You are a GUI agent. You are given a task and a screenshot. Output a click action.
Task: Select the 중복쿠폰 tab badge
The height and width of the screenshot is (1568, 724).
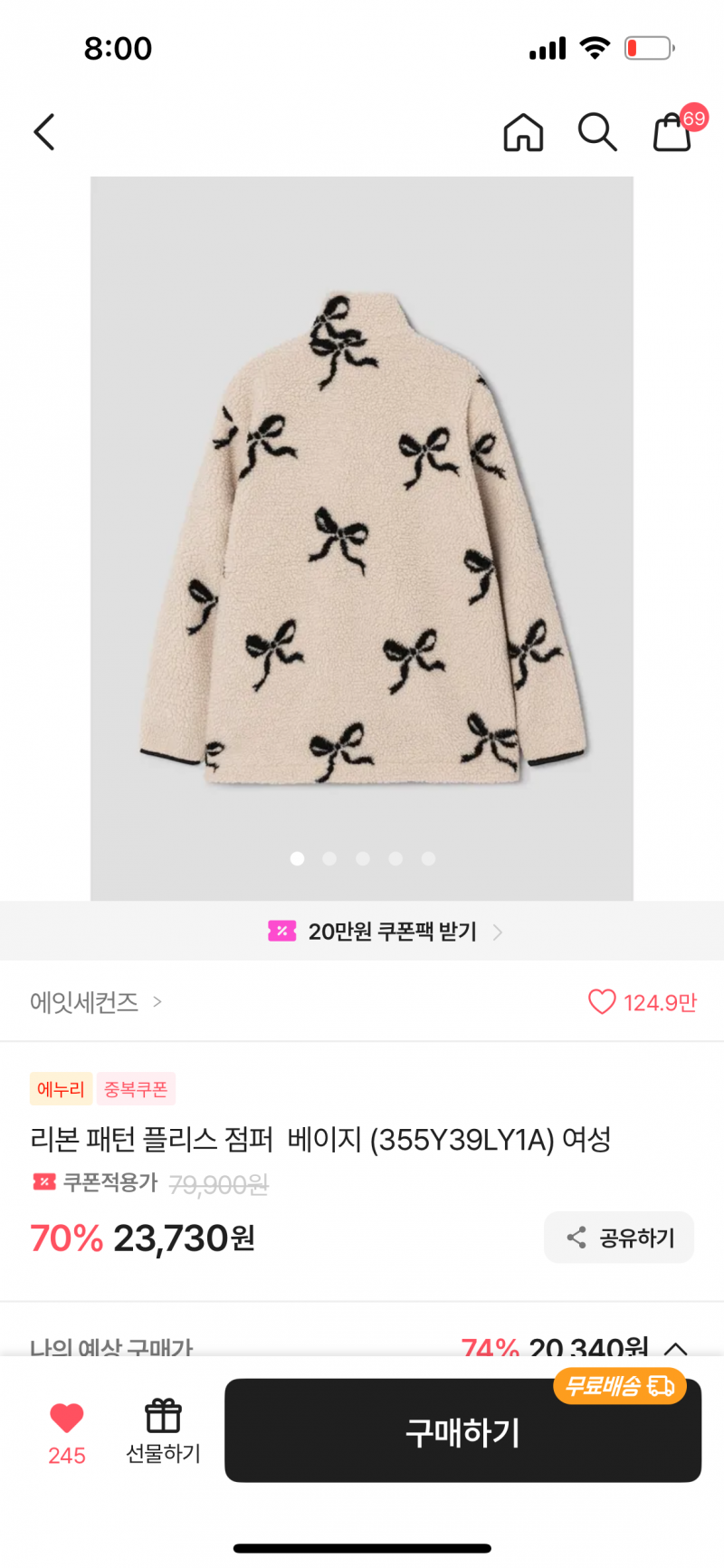(136, 1089)
